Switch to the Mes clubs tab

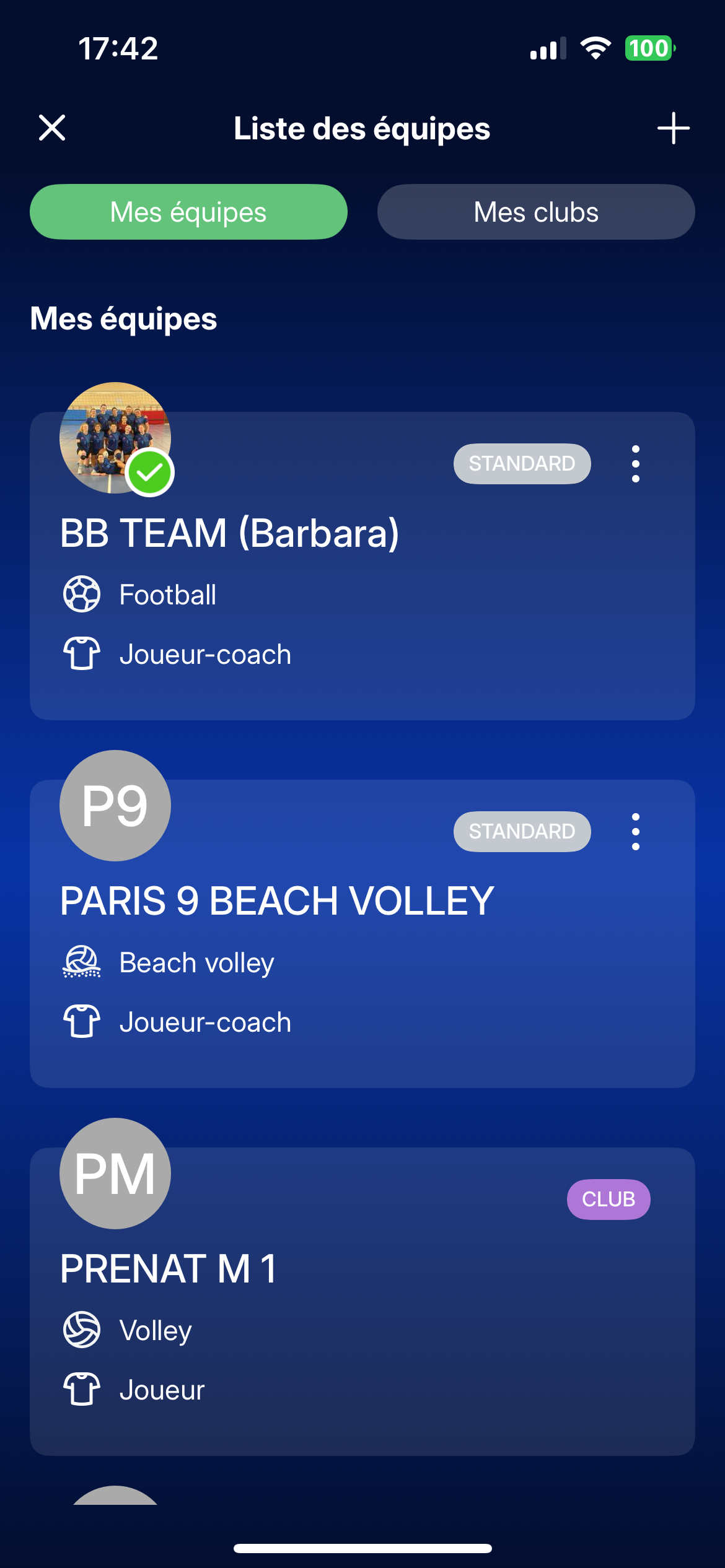pos(536,212)
